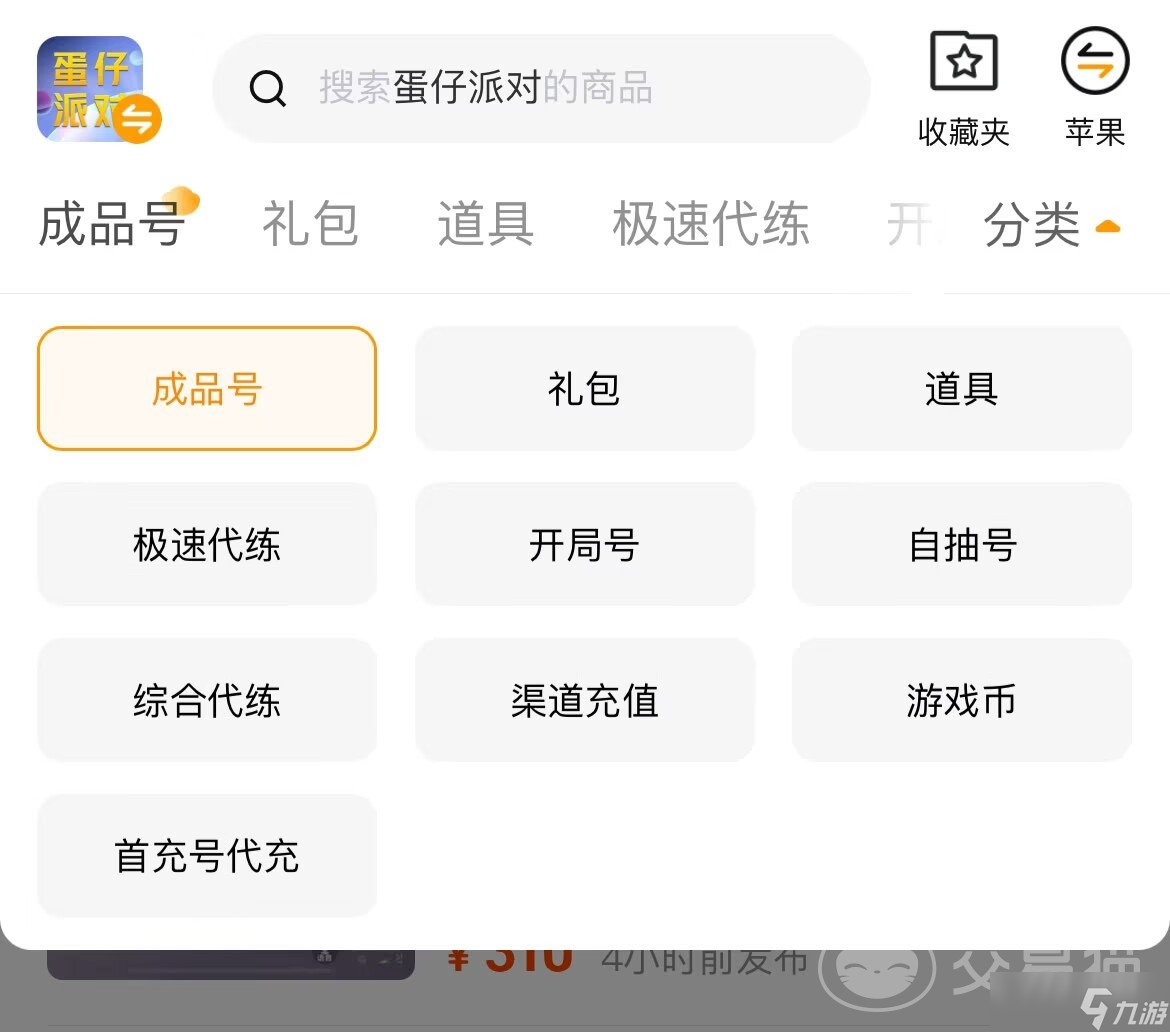Open the 搜索蛋仔派对的商品 search box

(540, 88)
